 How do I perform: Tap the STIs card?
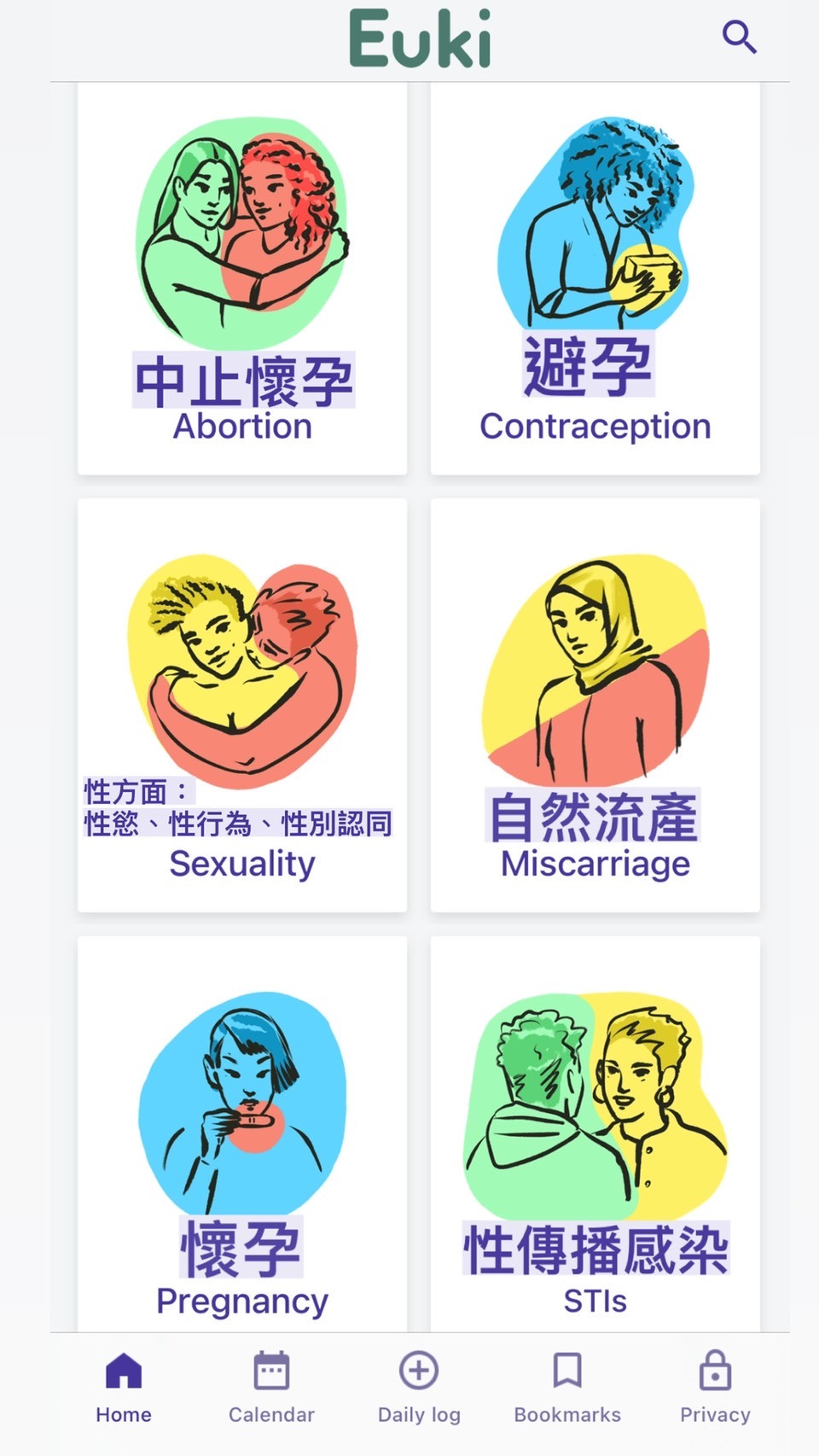[x=595, y=1135]
